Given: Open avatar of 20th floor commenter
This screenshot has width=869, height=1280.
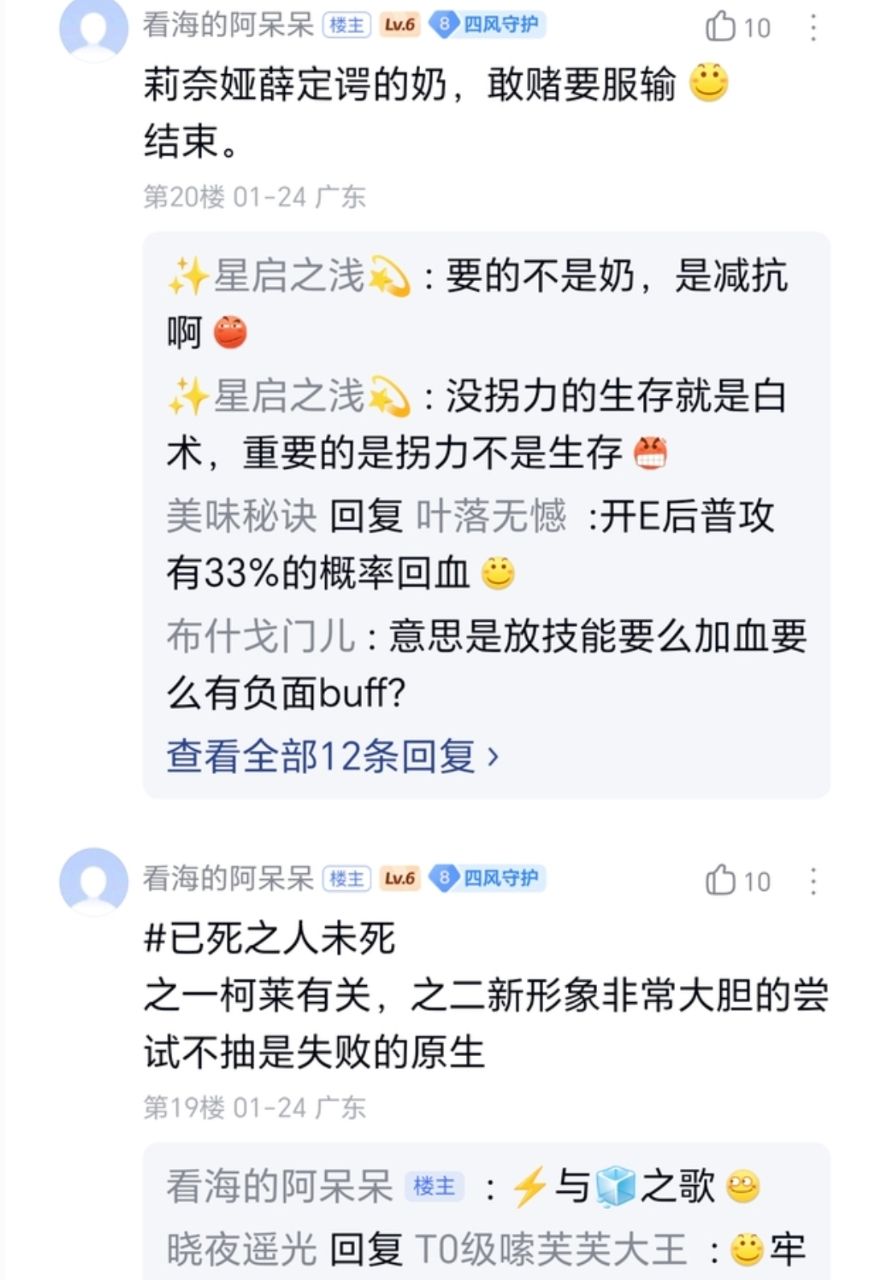Looking at the screenshot, I should tap(94, 26).
